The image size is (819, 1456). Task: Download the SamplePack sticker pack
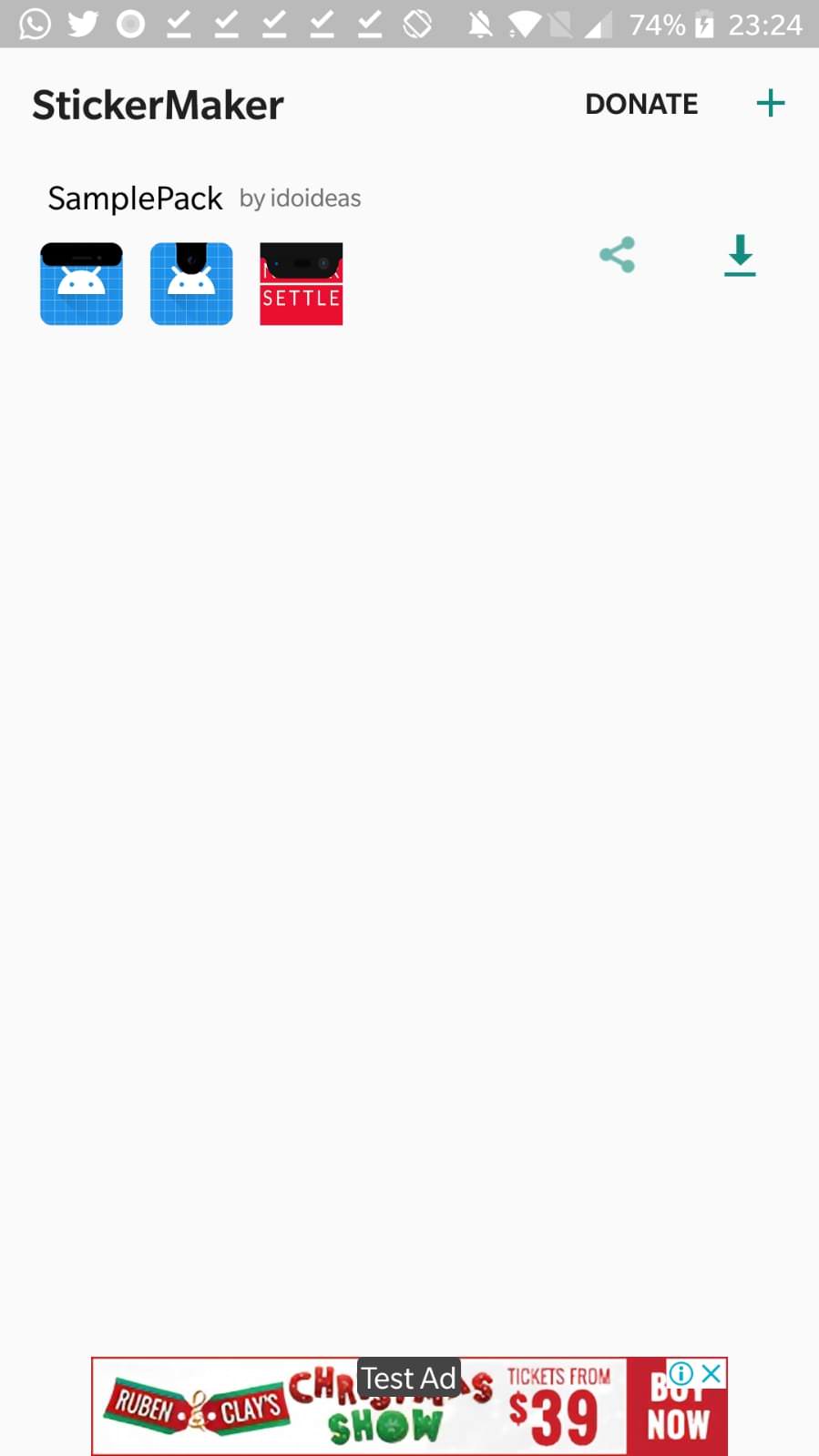740,255
